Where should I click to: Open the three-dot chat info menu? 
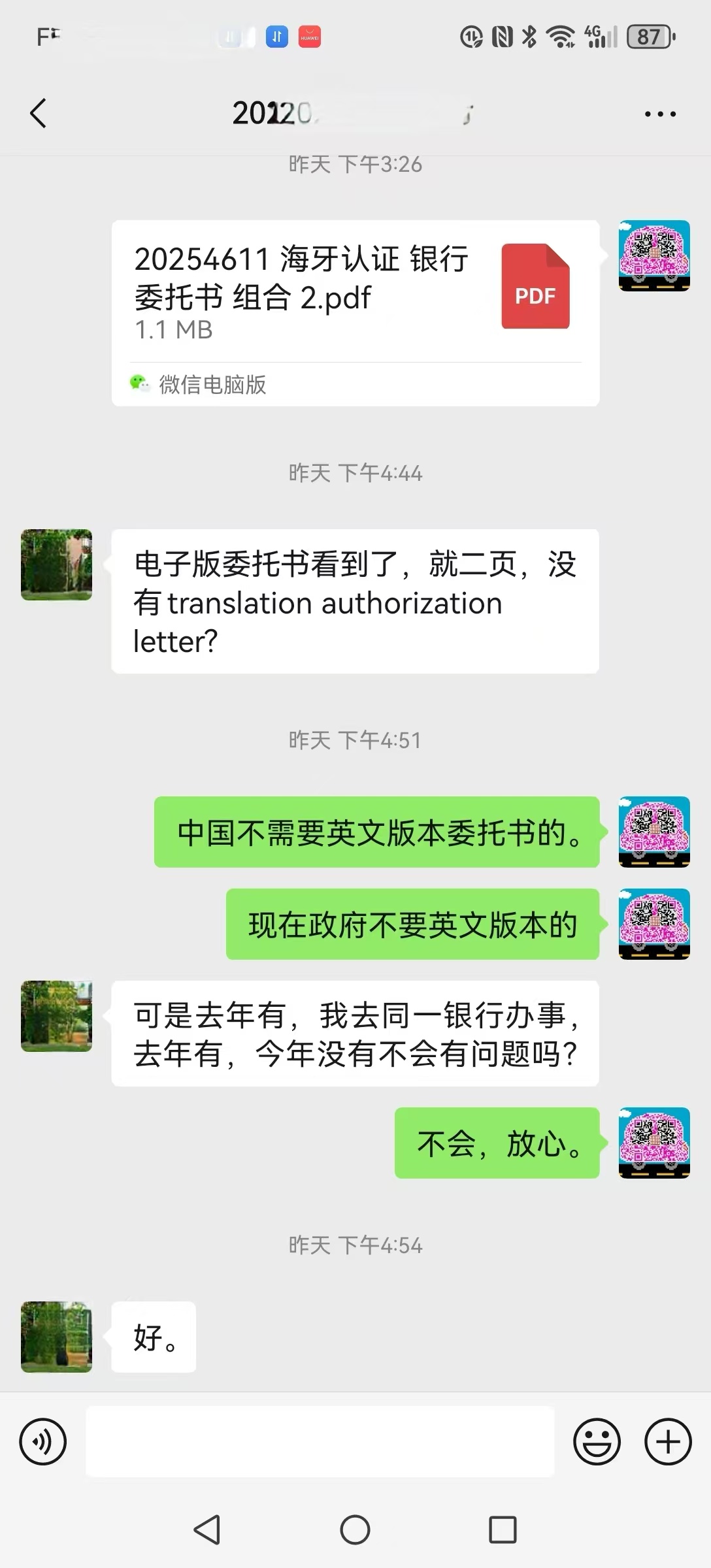[x=660, y=114]
